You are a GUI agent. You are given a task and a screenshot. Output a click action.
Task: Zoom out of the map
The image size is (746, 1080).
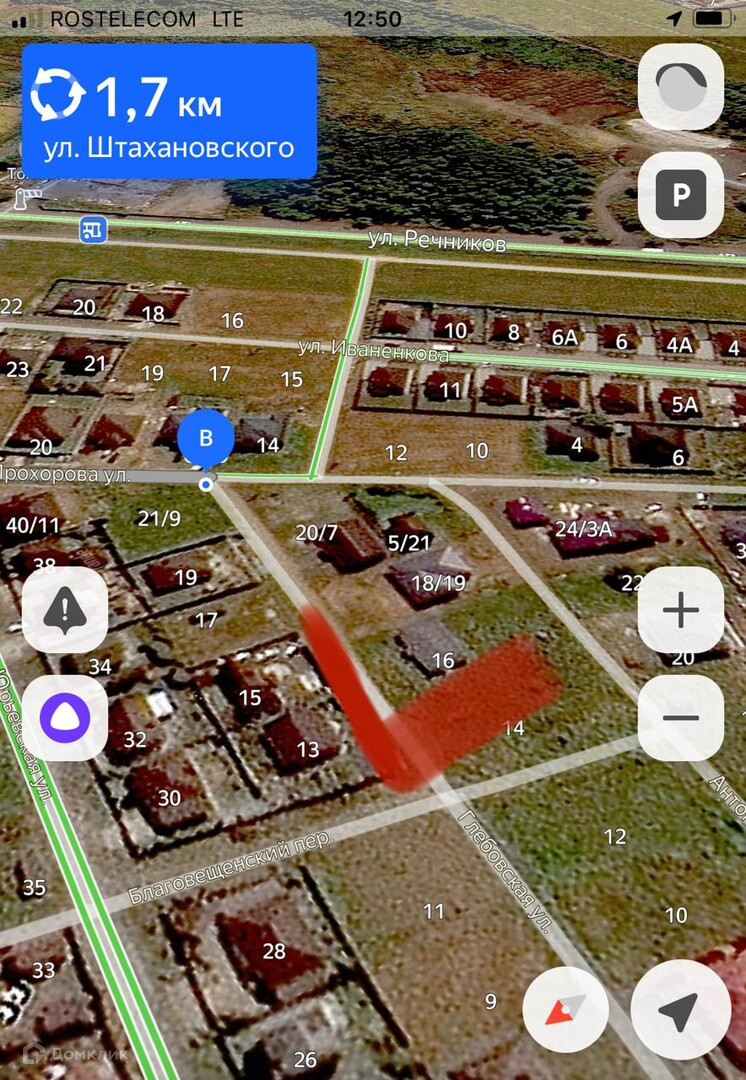click(680, 717)
